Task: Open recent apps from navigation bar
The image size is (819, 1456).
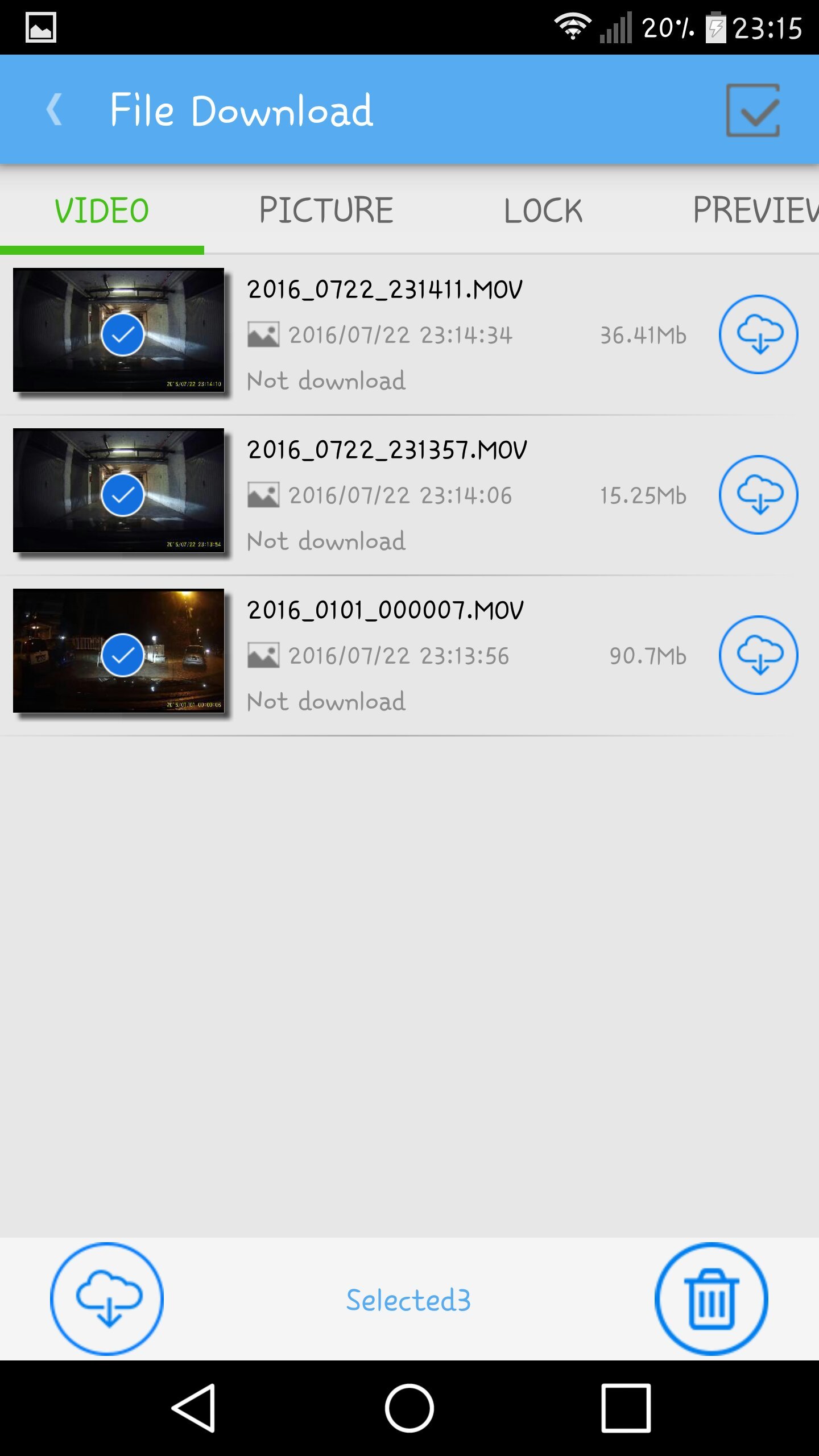Action: coord(626,1408)
